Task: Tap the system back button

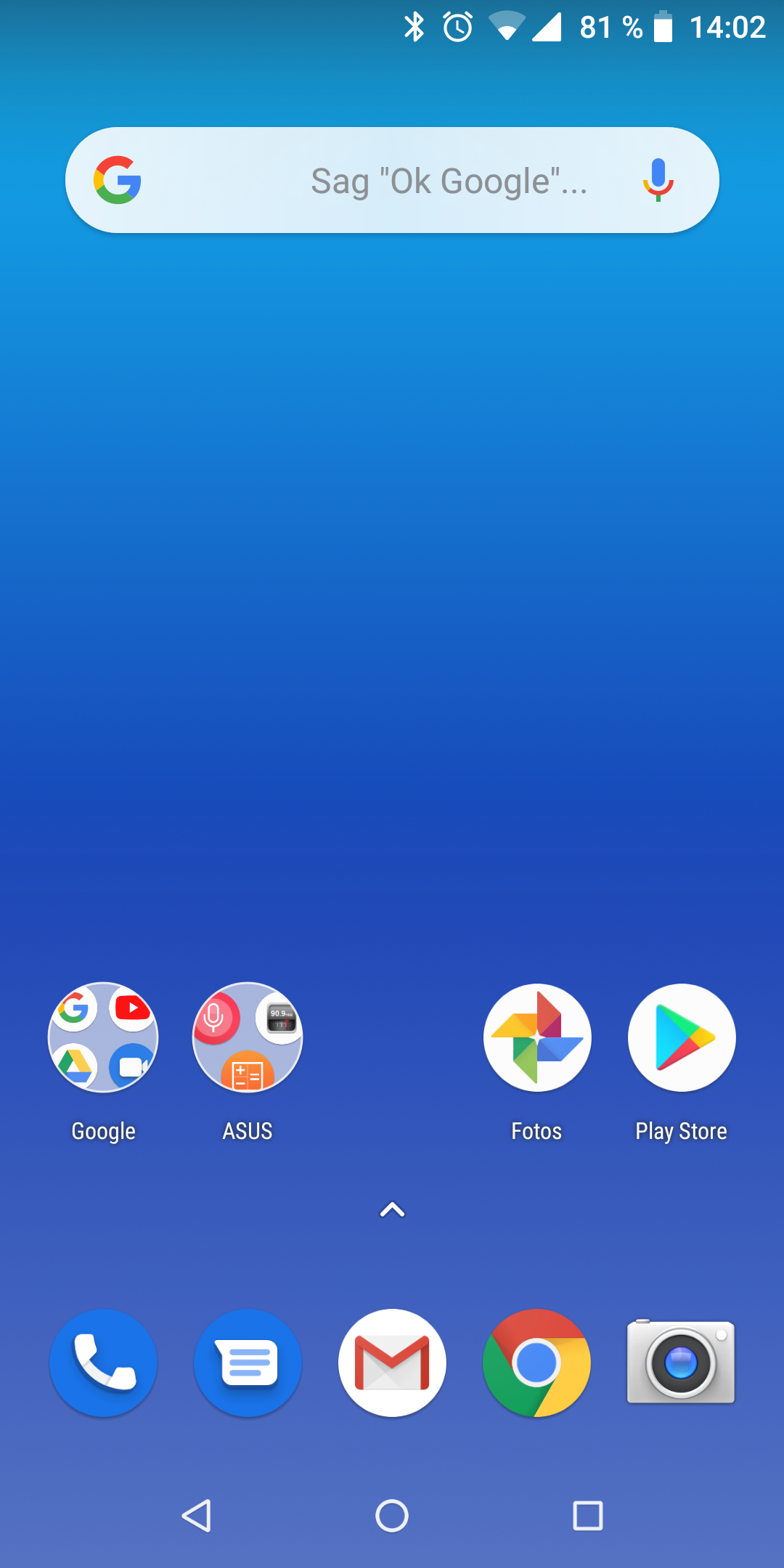Action: pos(197,1516)
